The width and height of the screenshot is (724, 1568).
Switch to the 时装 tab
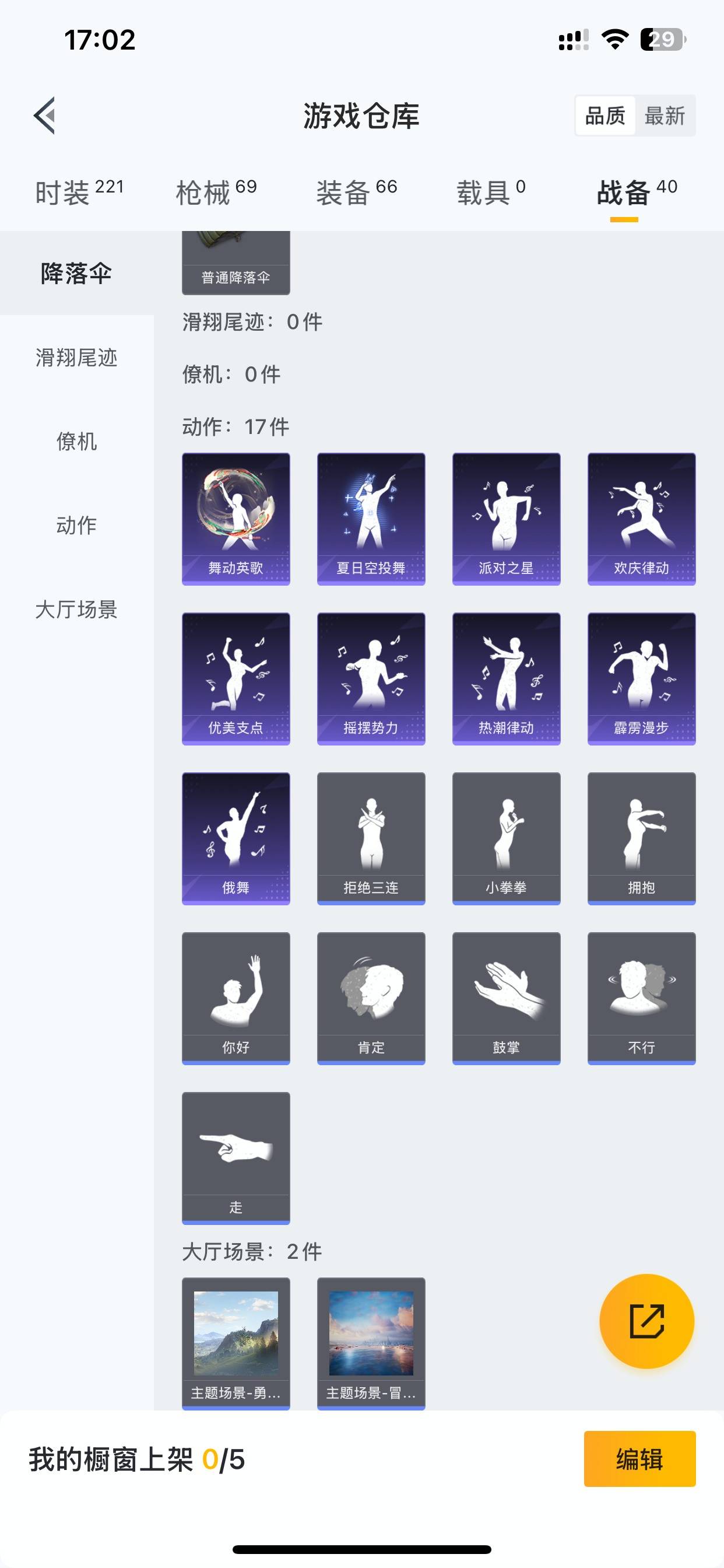[79, 192]
